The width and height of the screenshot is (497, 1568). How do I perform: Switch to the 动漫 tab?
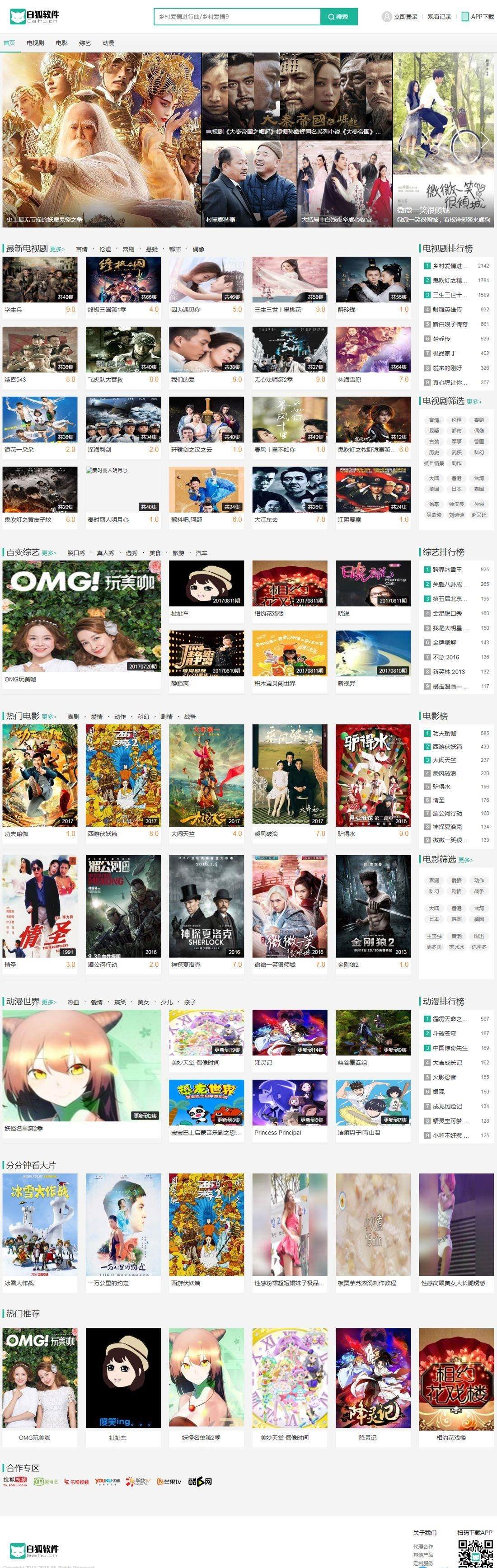(108, 42)
